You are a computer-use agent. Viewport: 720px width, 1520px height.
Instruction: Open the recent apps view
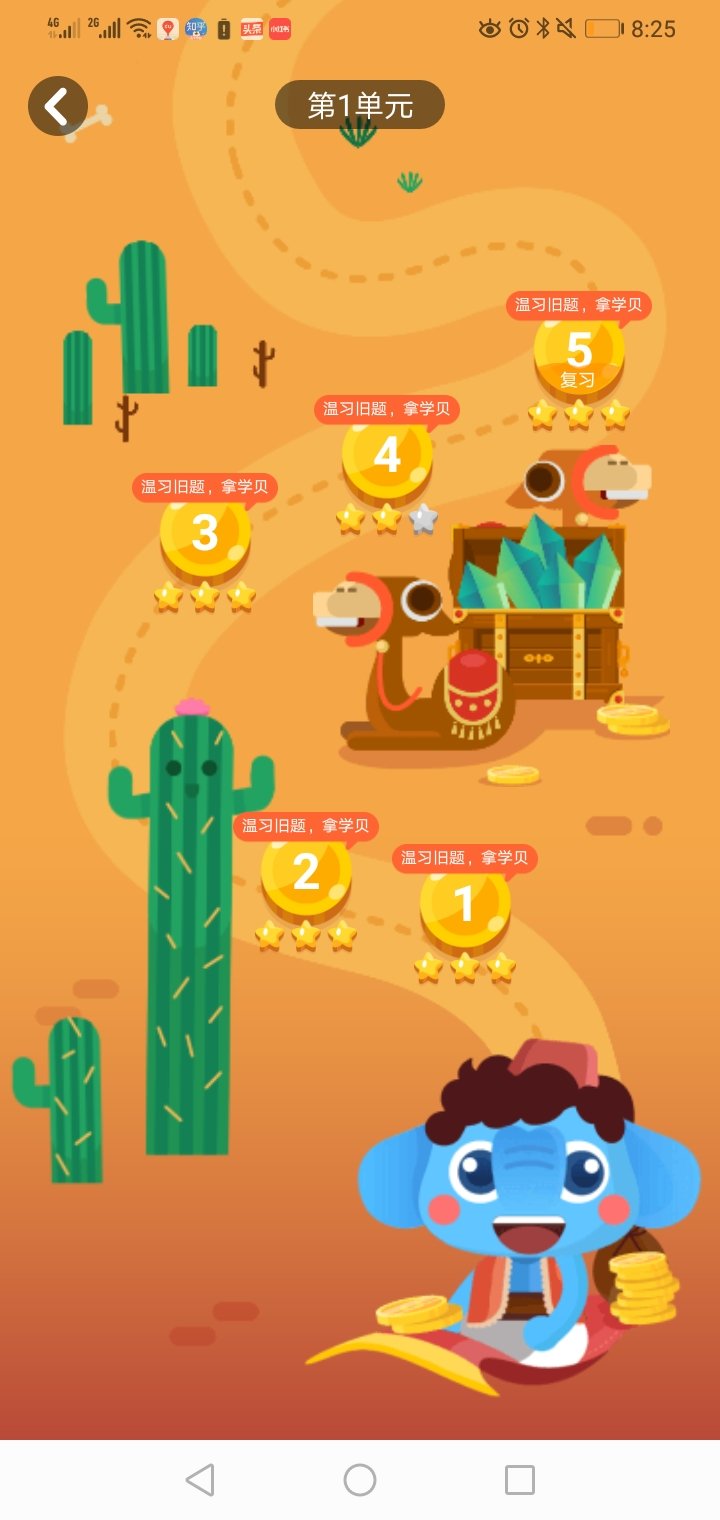pos(520,1480)
